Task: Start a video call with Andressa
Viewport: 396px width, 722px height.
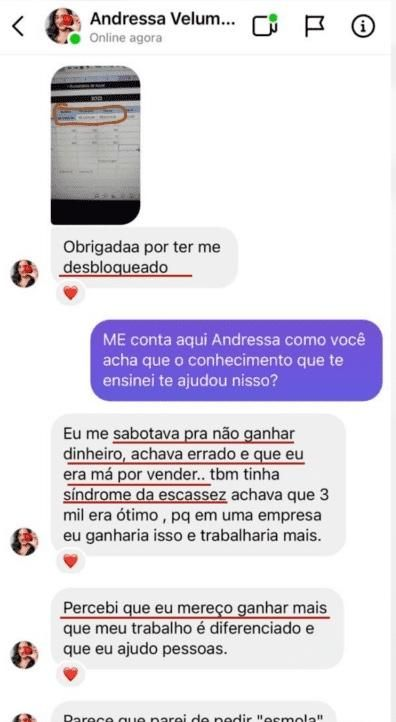Action: [266, 26]
